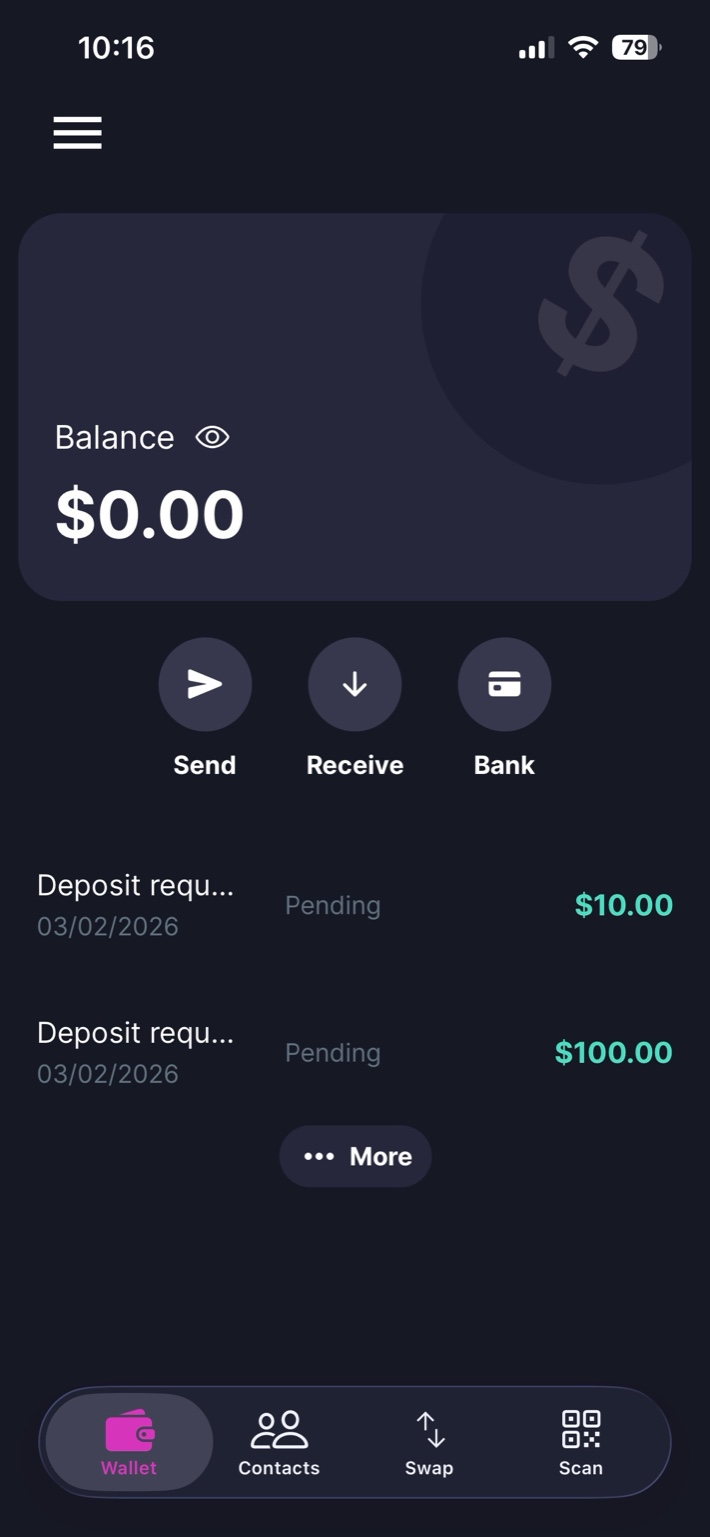Open the Bank option
The image size is (710, 1537).
[x=504, y=685]
